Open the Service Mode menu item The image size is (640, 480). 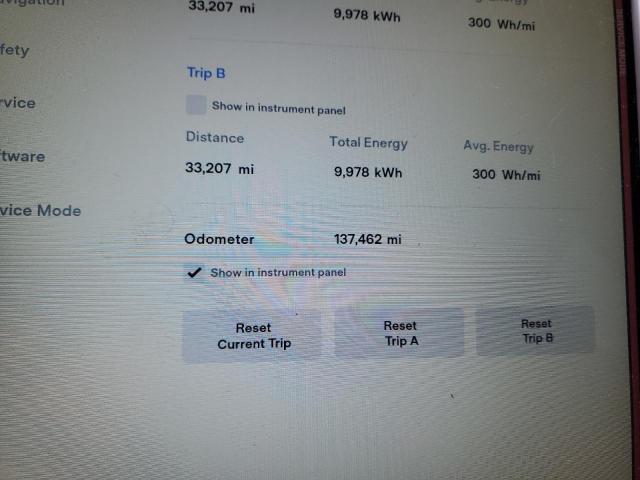click(42, 210)
